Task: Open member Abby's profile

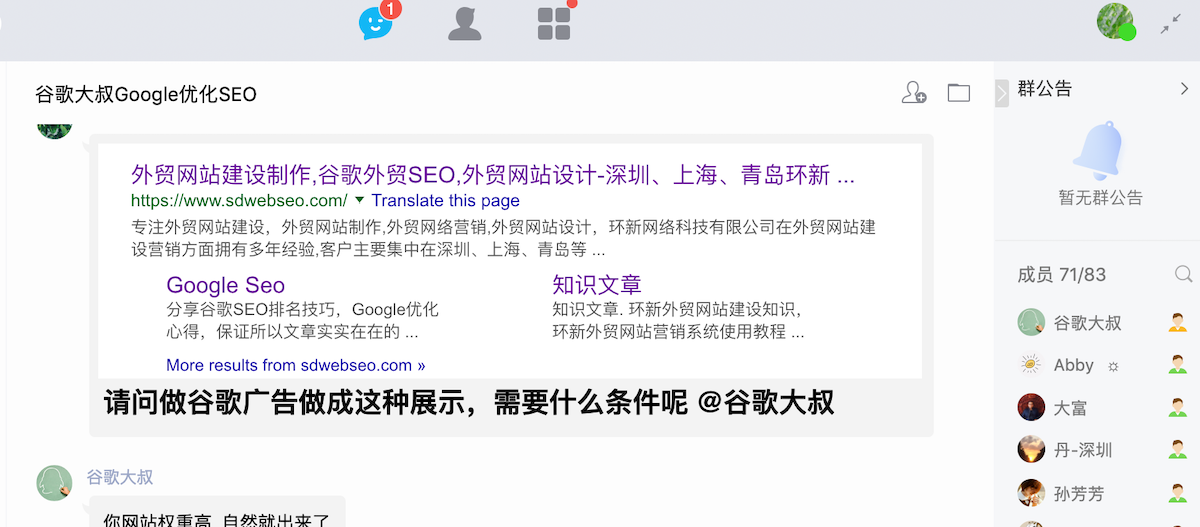Action: click(1073, 365)
